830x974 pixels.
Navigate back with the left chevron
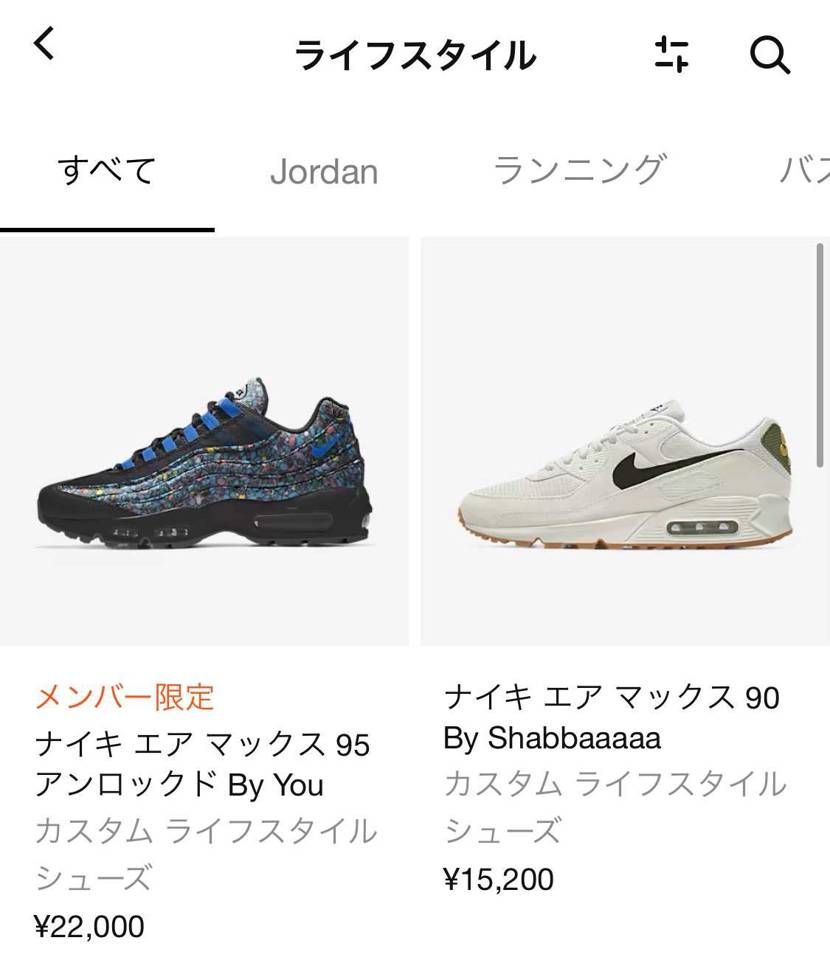tap(42, 44)
